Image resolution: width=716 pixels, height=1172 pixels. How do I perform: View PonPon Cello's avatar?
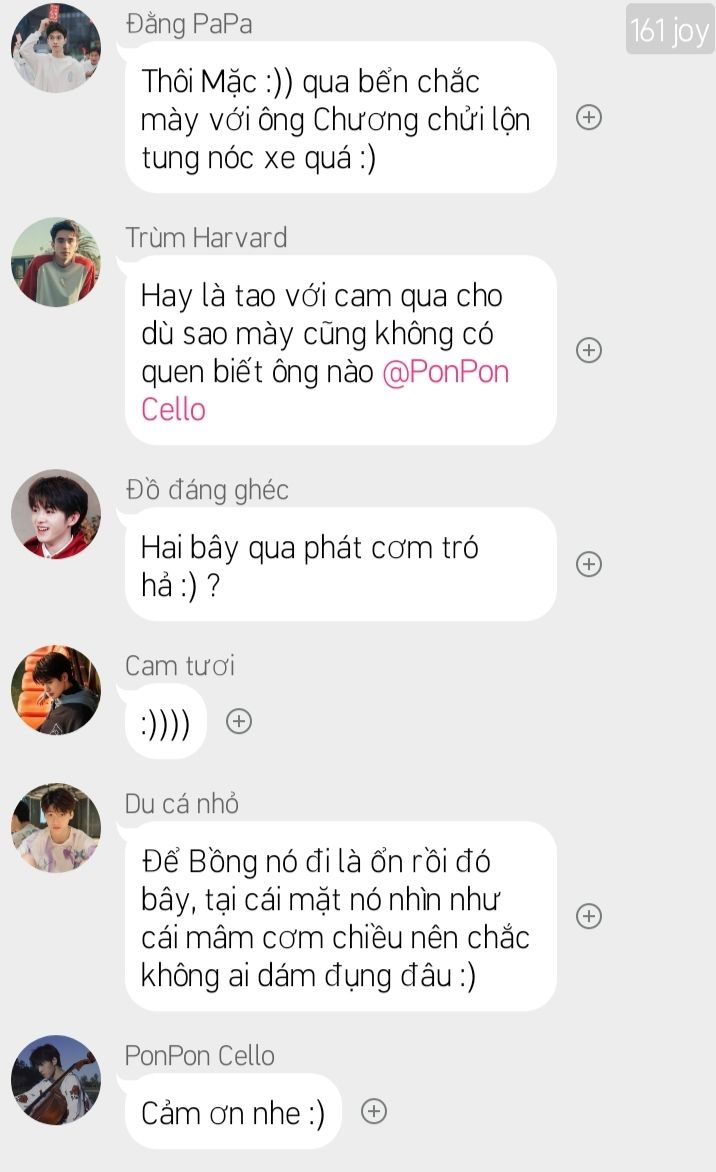56,1080
